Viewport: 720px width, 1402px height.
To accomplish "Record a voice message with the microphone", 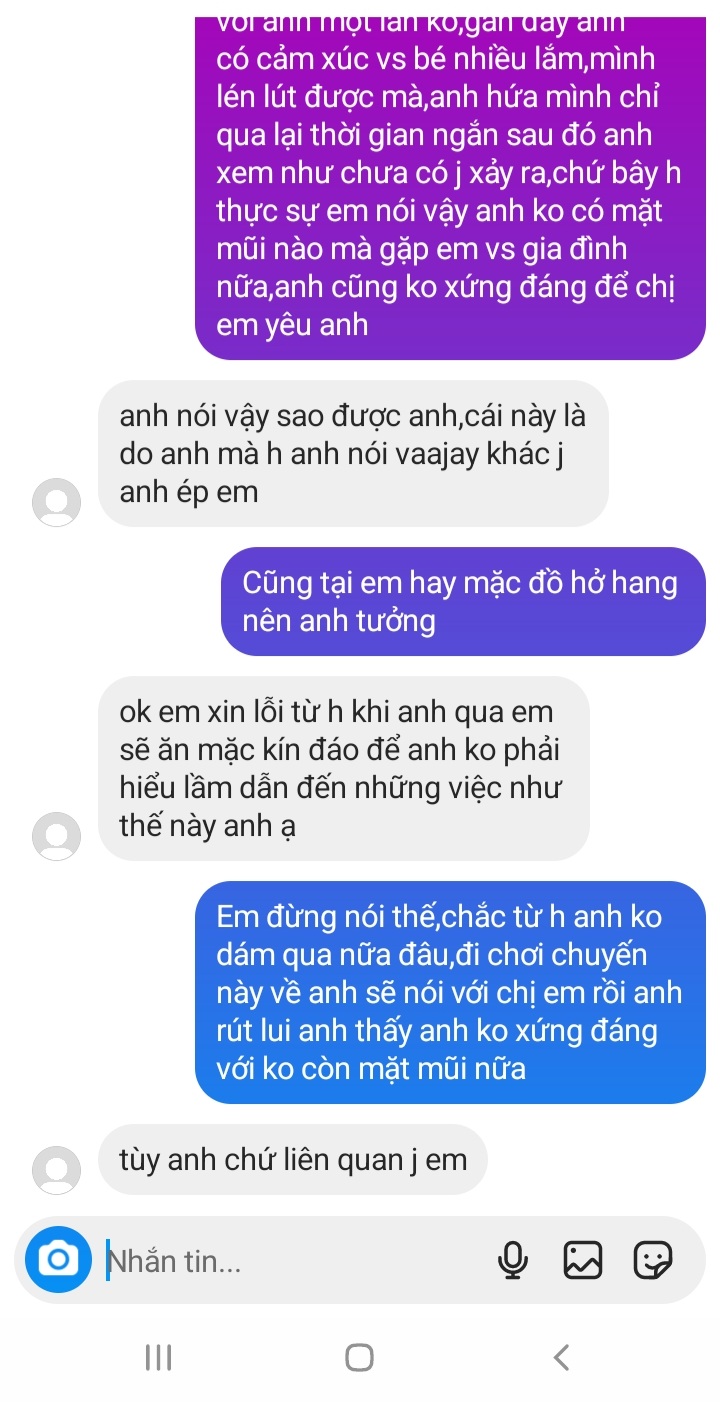I will point(513,1260).
